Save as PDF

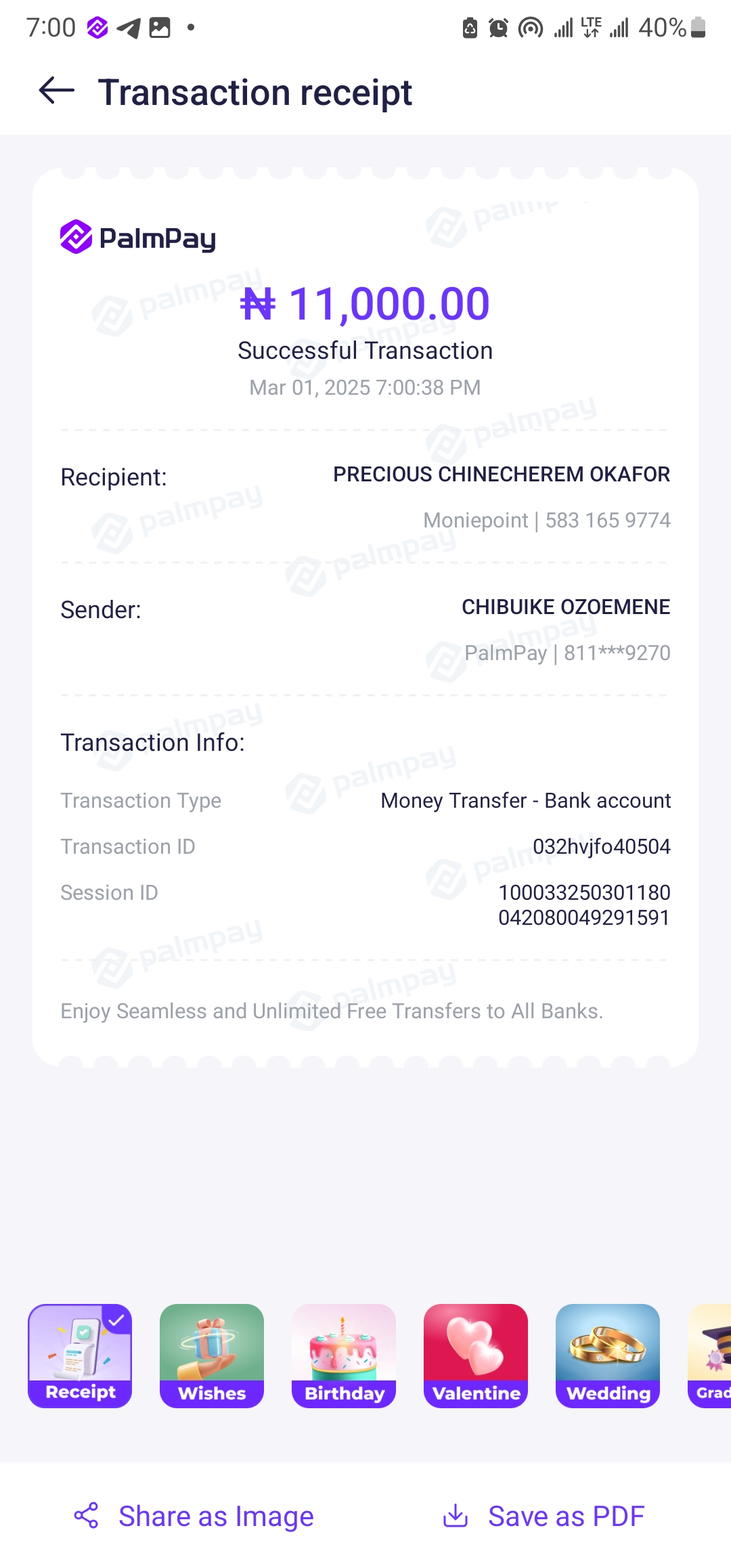(544, 1516)
